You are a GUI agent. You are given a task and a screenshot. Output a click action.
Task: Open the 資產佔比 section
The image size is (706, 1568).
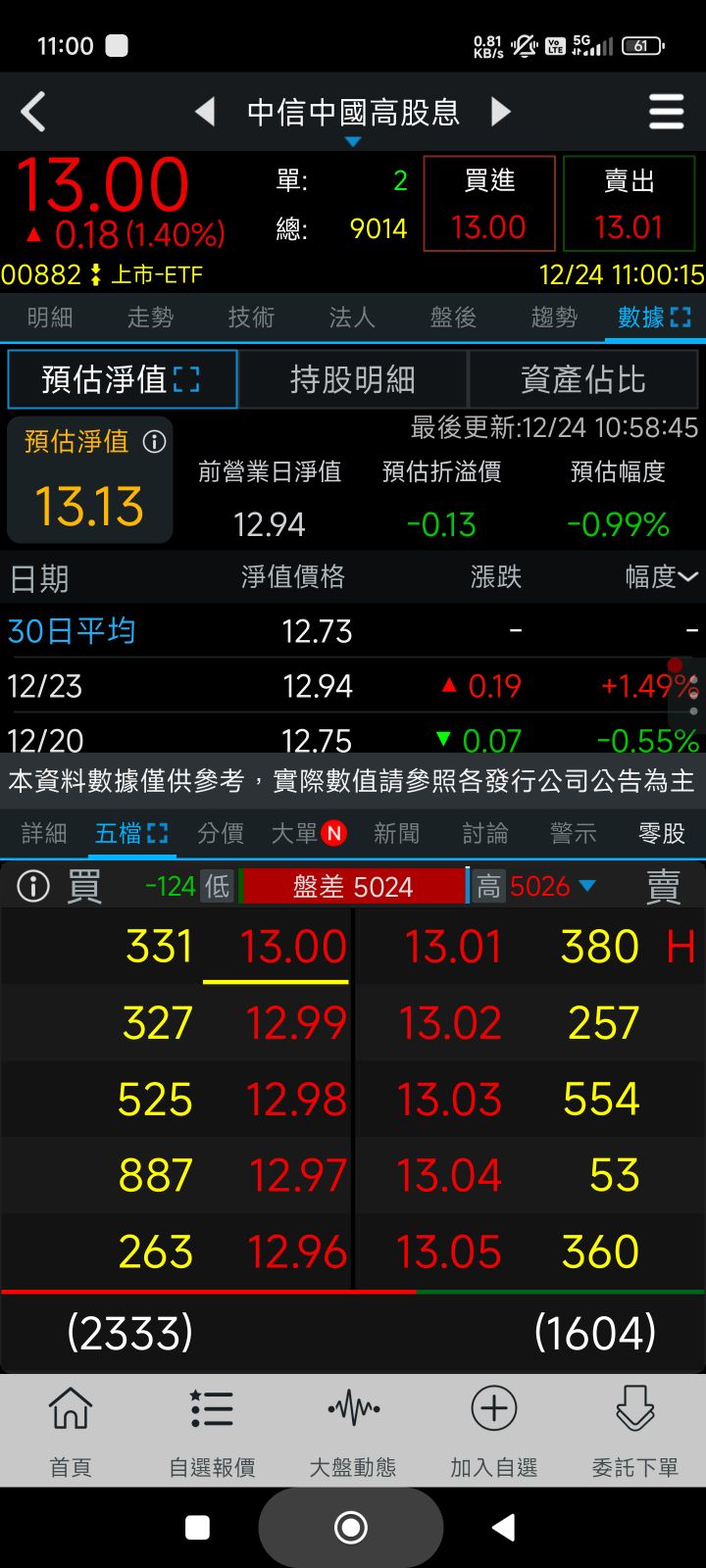click(x=582, y=379)
